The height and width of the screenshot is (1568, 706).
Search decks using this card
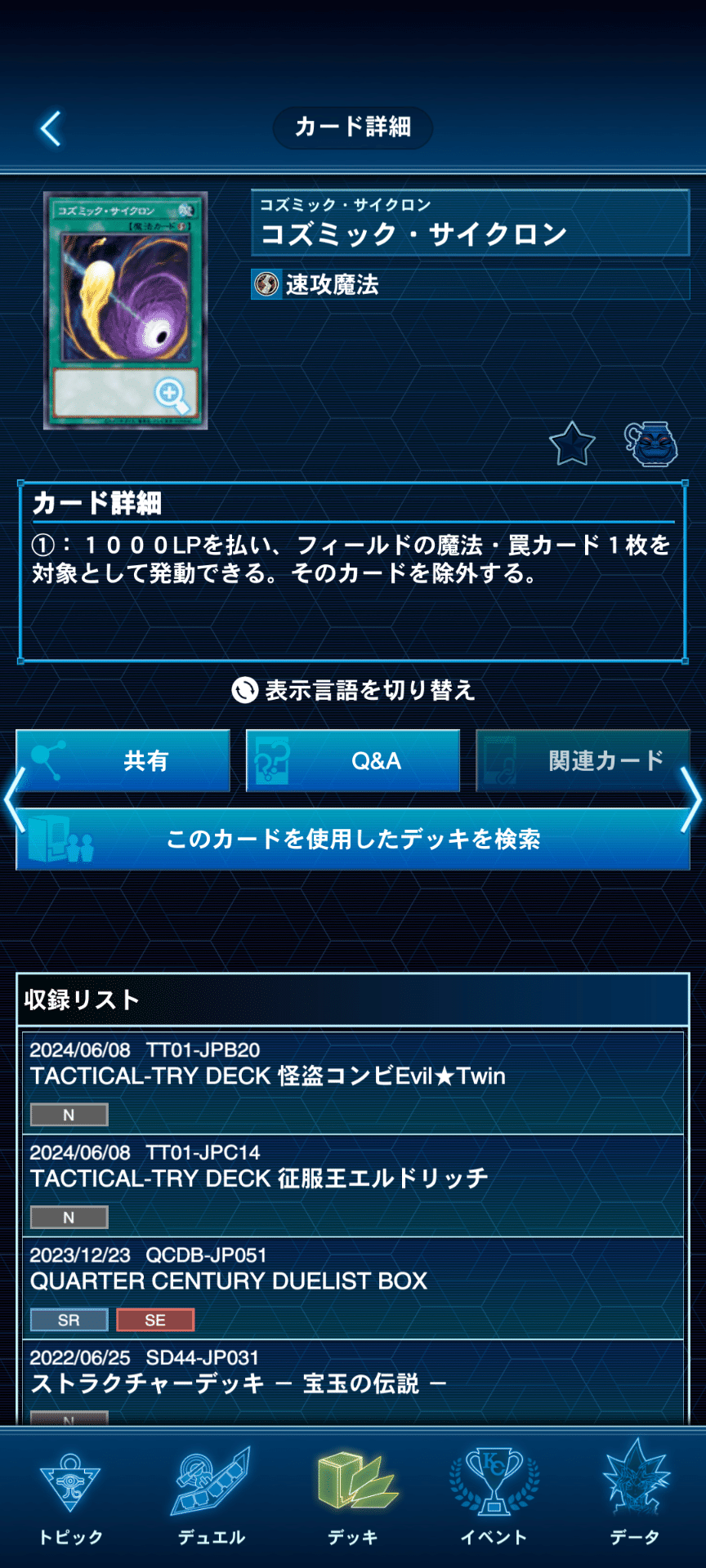353,839
